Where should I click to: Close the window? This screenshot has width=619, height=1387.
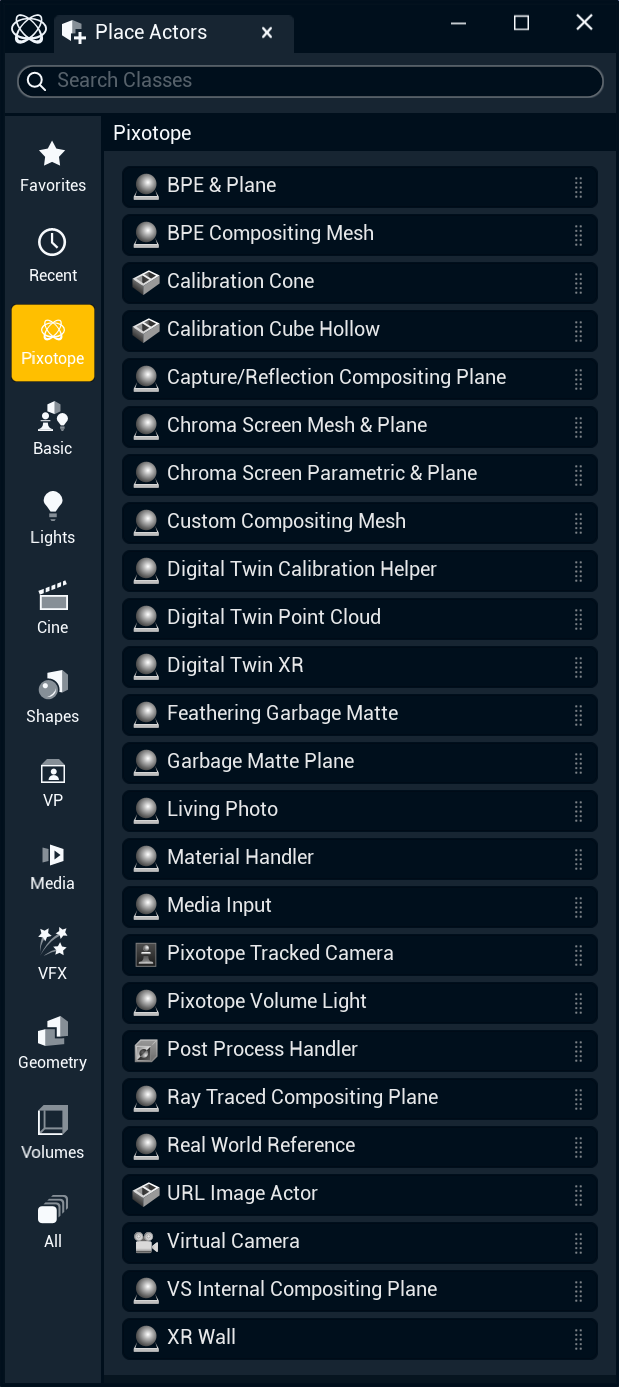(x=585, y=23)
